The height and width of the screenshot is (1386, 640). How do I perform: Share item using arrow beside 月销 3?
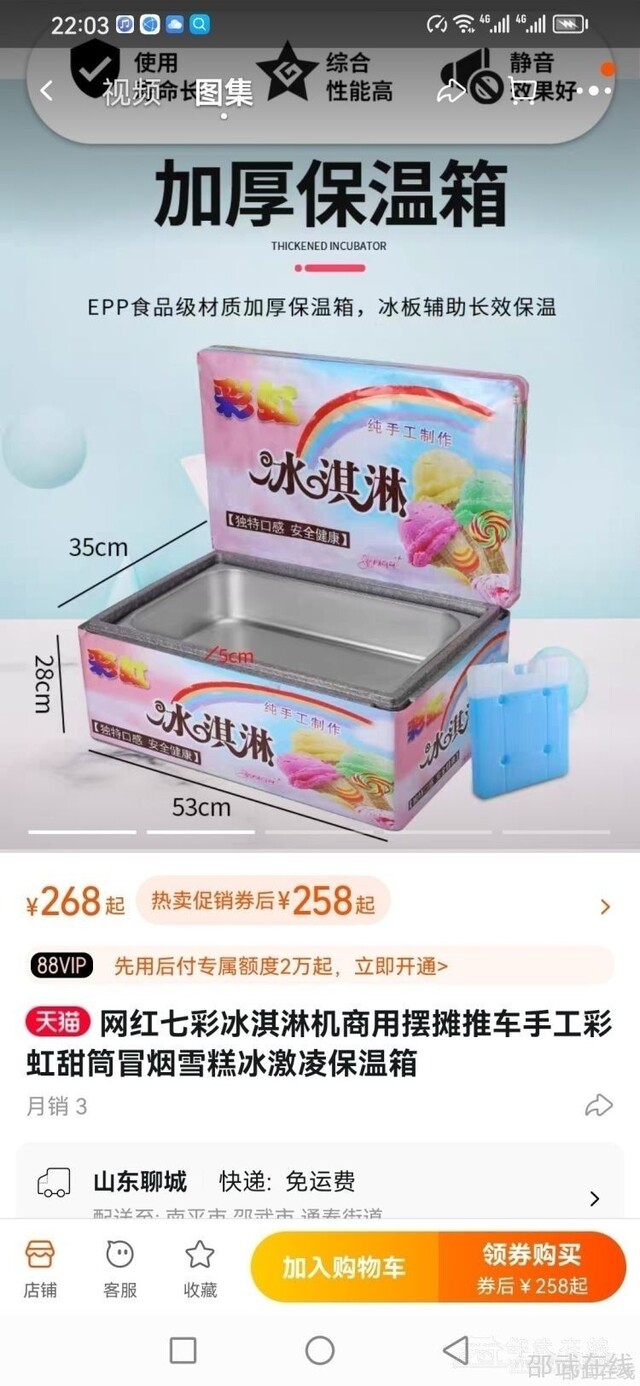pyautogui.click(x=598, y=1105)
